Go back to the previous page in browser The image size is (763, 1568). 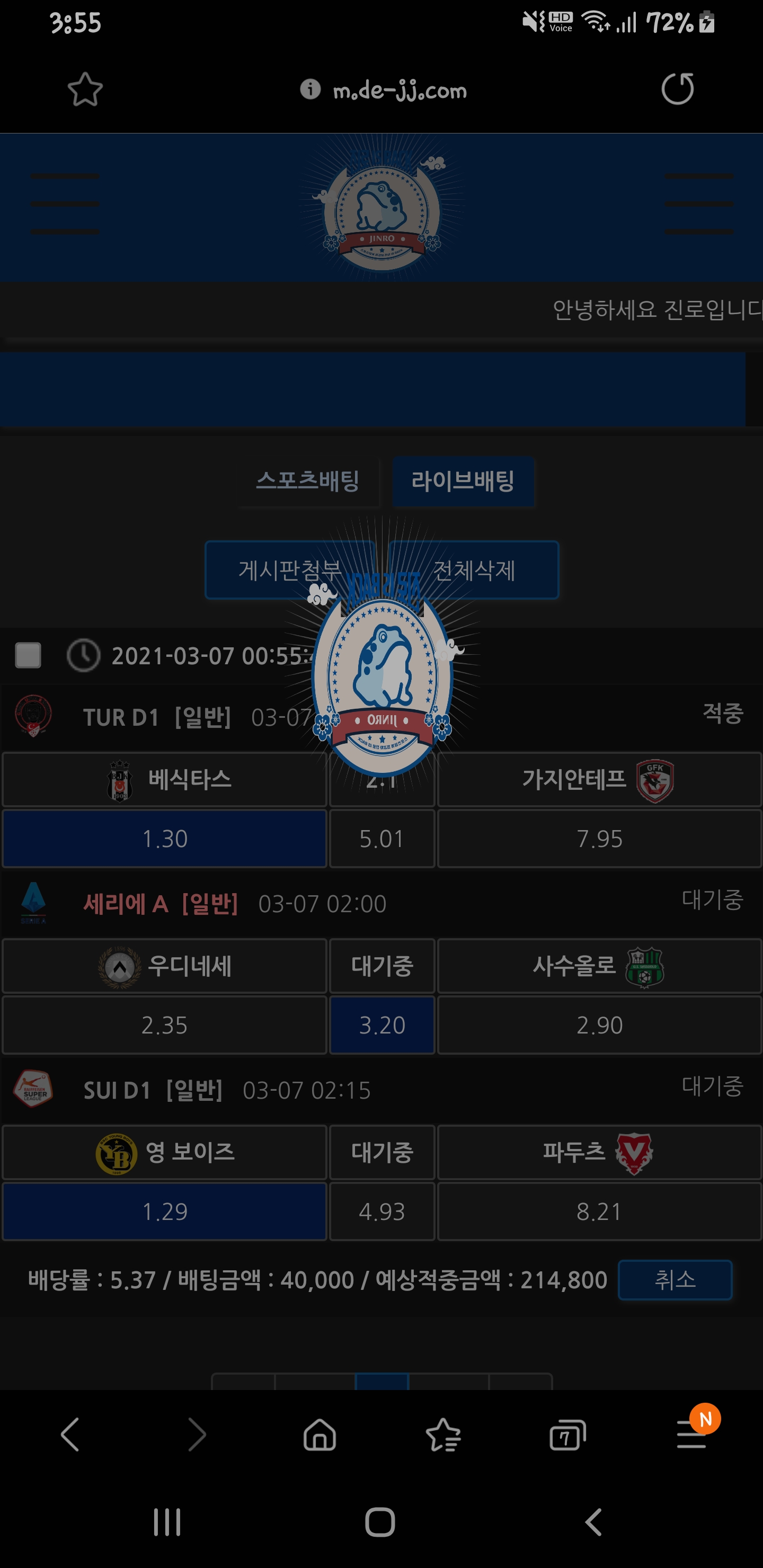(70, 1435)
